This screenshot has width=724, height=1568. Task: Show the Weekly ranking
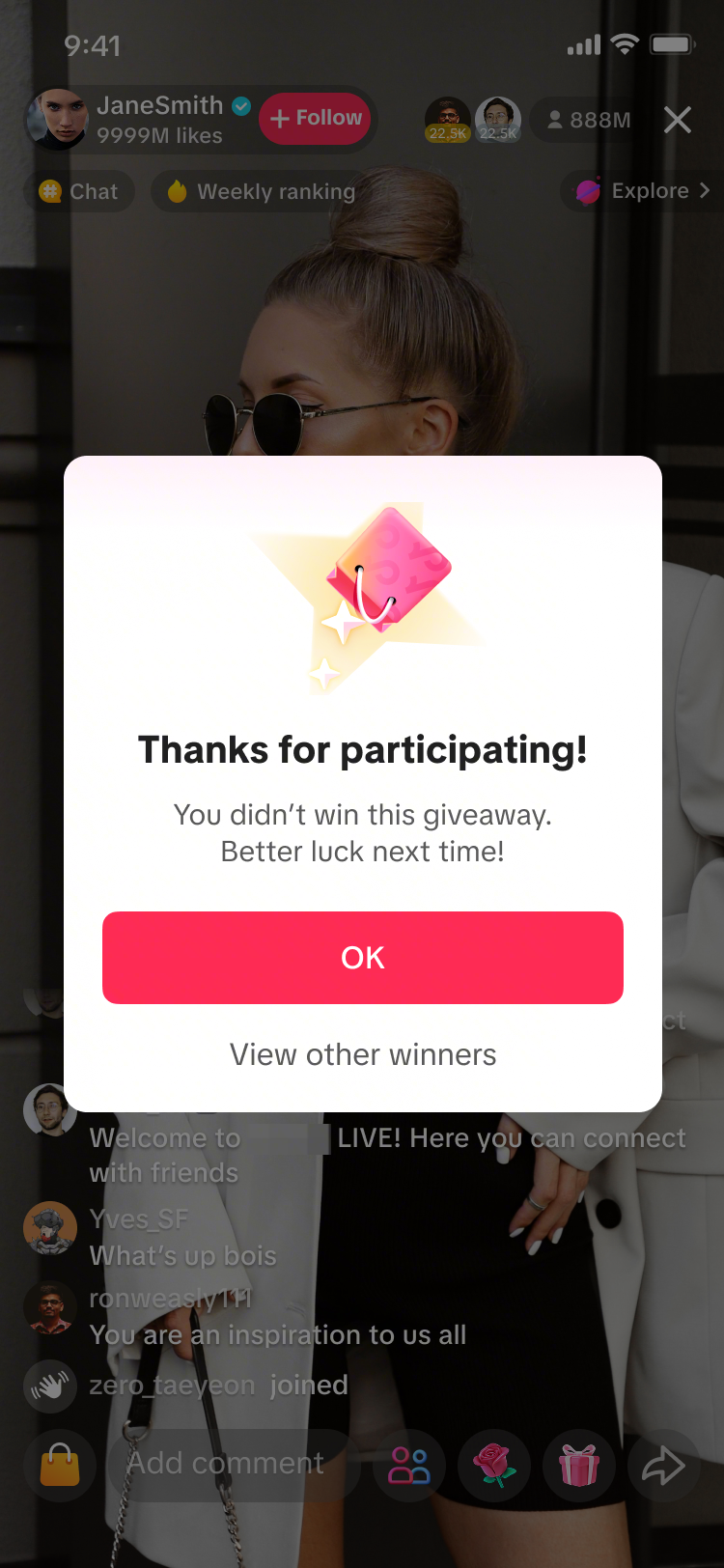[261, 191]
